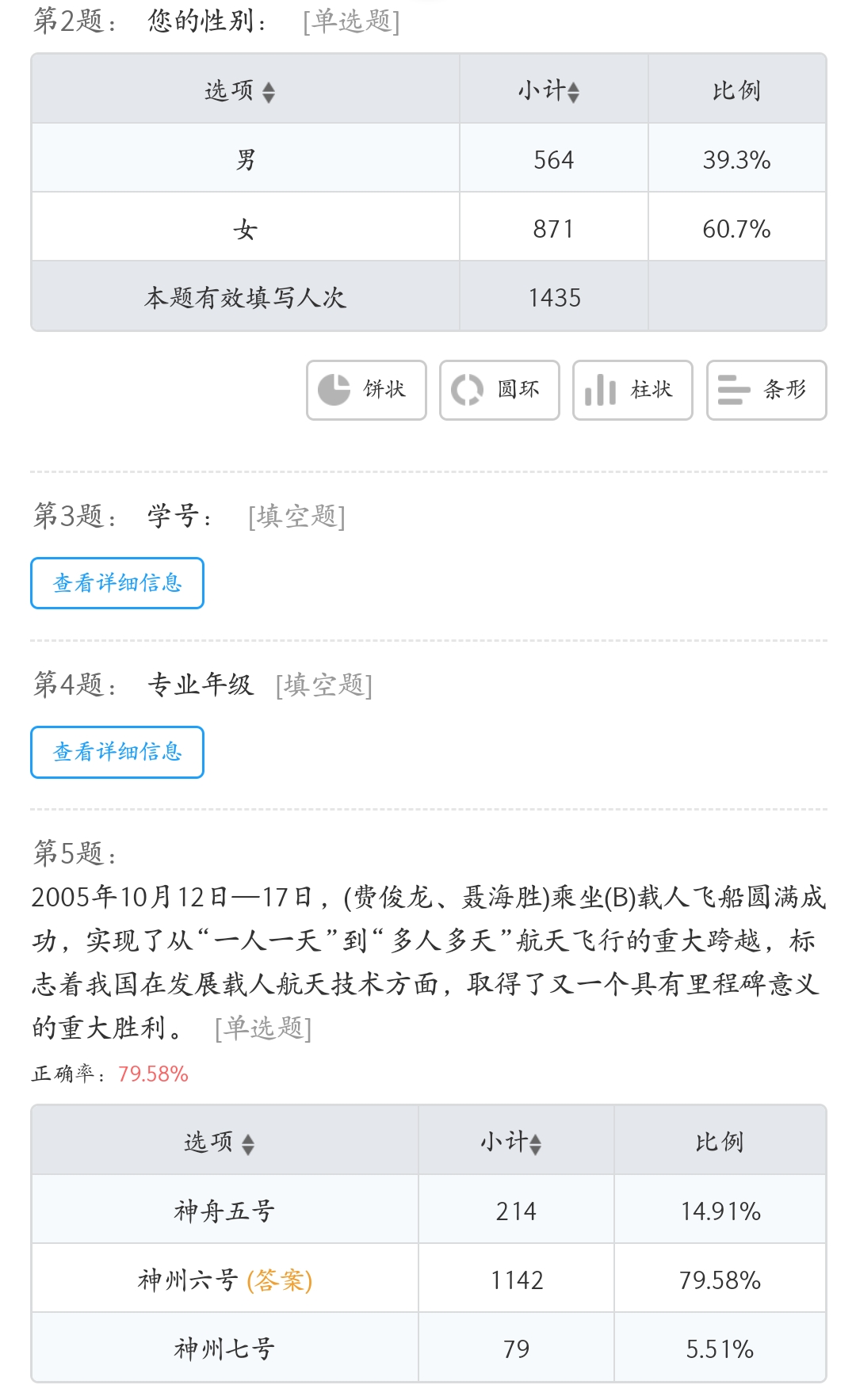Show gender results as 饼状 pie chart
The height and width of the screenshot is (1400, 856).
(366, 390)
